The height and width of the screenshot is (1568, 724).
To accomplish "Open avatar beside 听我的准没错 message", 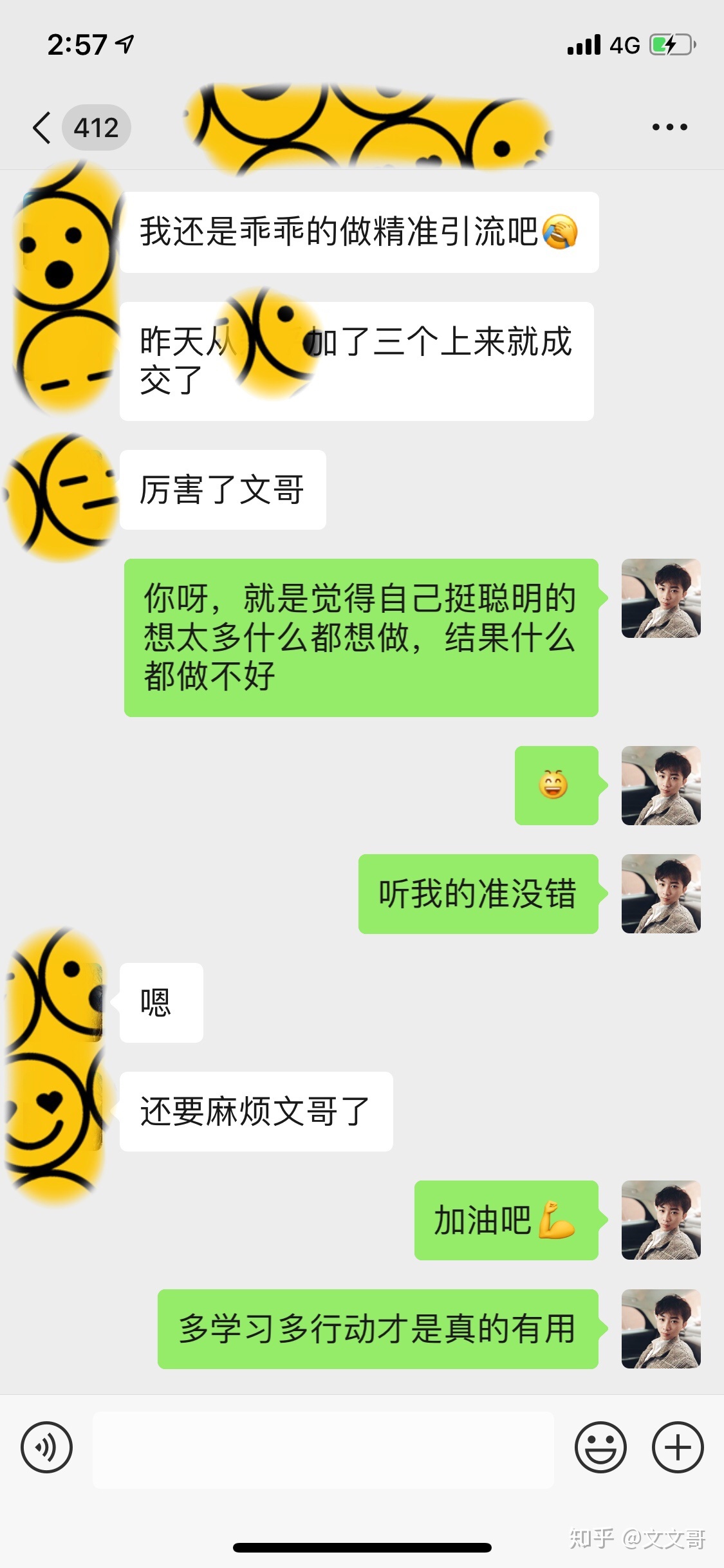I will coord(660,893).
